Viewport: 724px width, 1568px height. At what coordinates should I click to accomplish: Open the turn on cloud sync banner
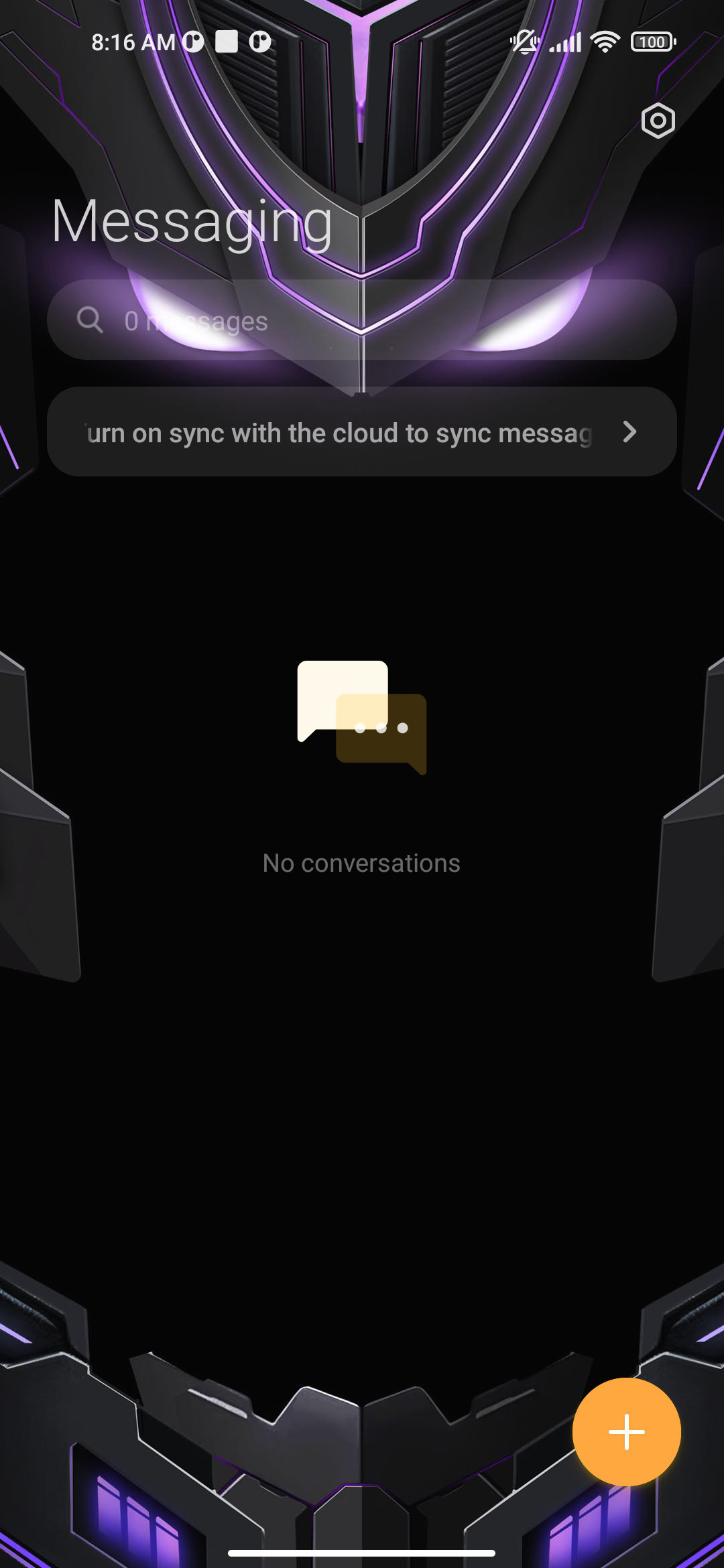(362, 432)
